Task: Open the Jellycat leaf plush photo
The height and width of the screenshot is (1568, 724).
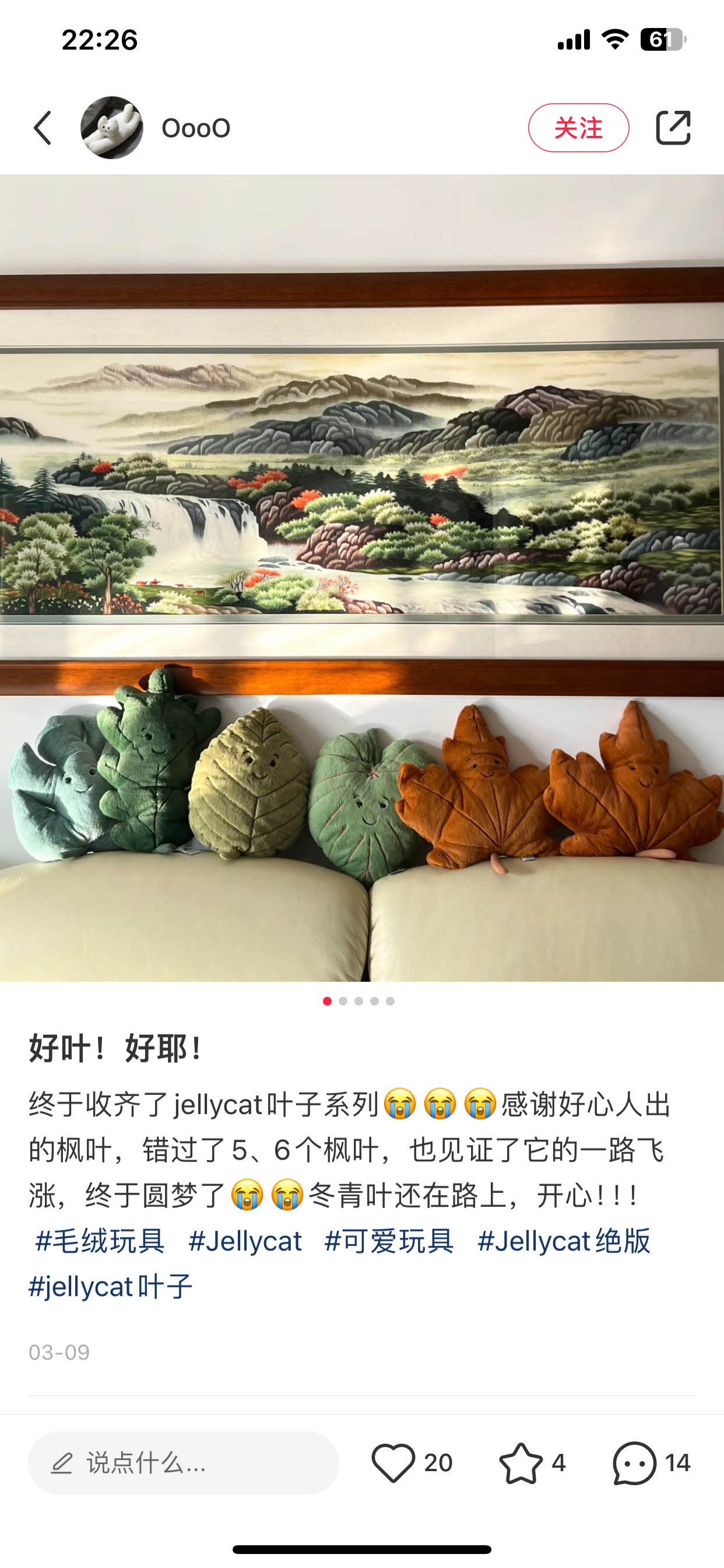Action: (x=362, y=578)
